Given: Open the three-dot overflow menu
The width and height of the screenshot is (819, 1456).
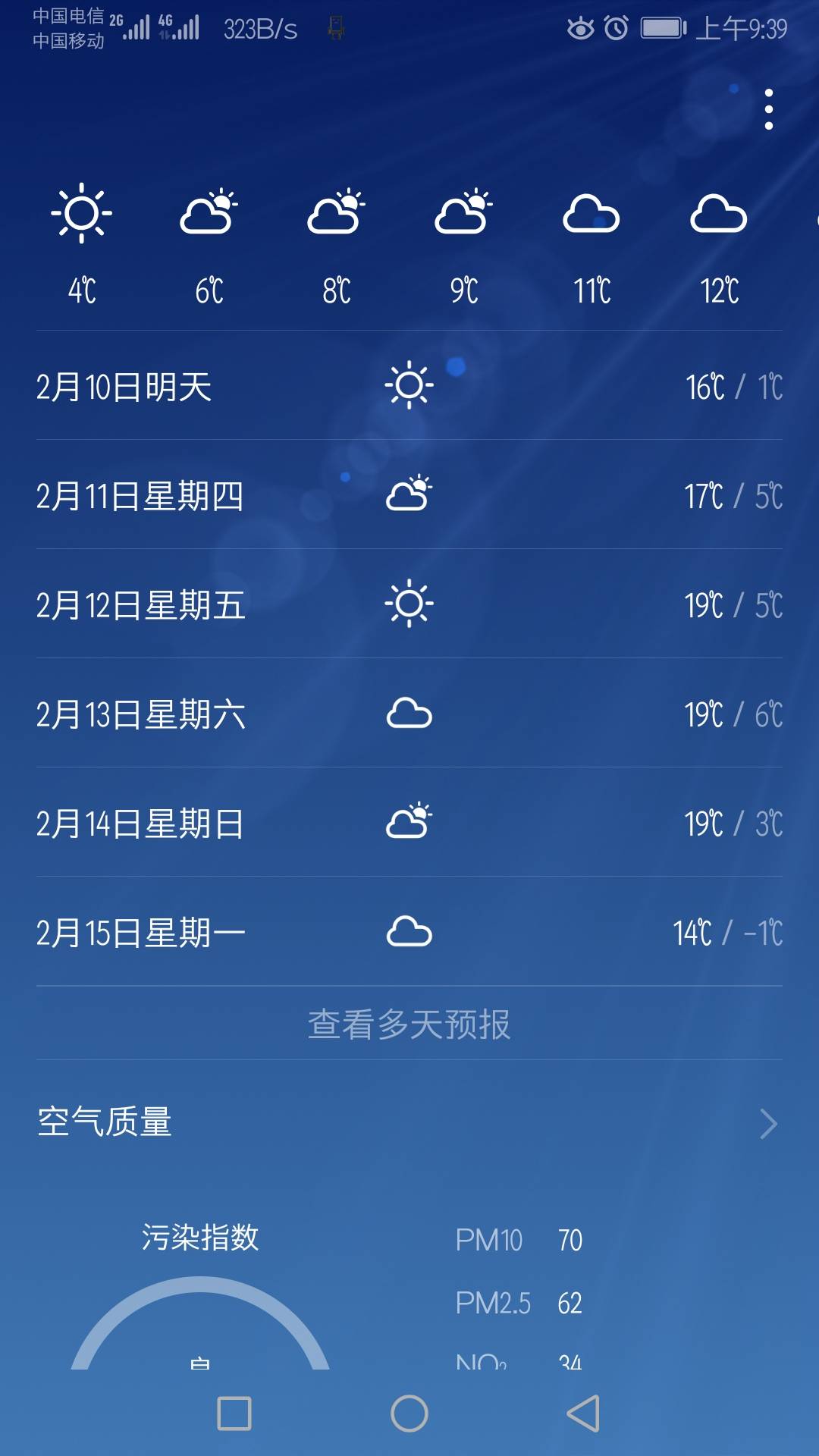Looking at the screenshot, I should 768,109.
